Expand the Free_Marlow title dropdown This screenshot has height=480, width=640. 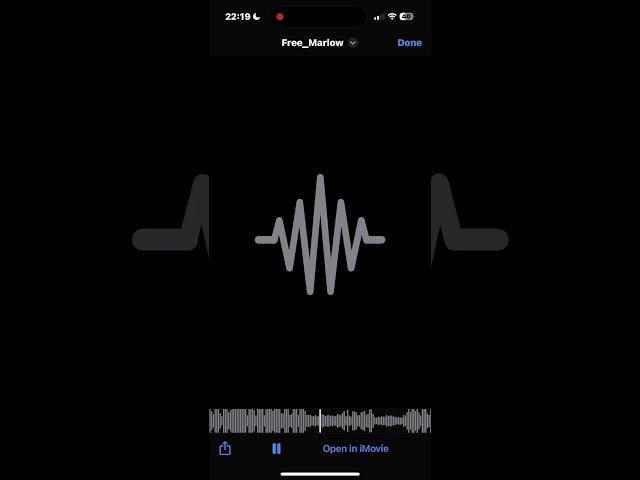pos(353,43)
